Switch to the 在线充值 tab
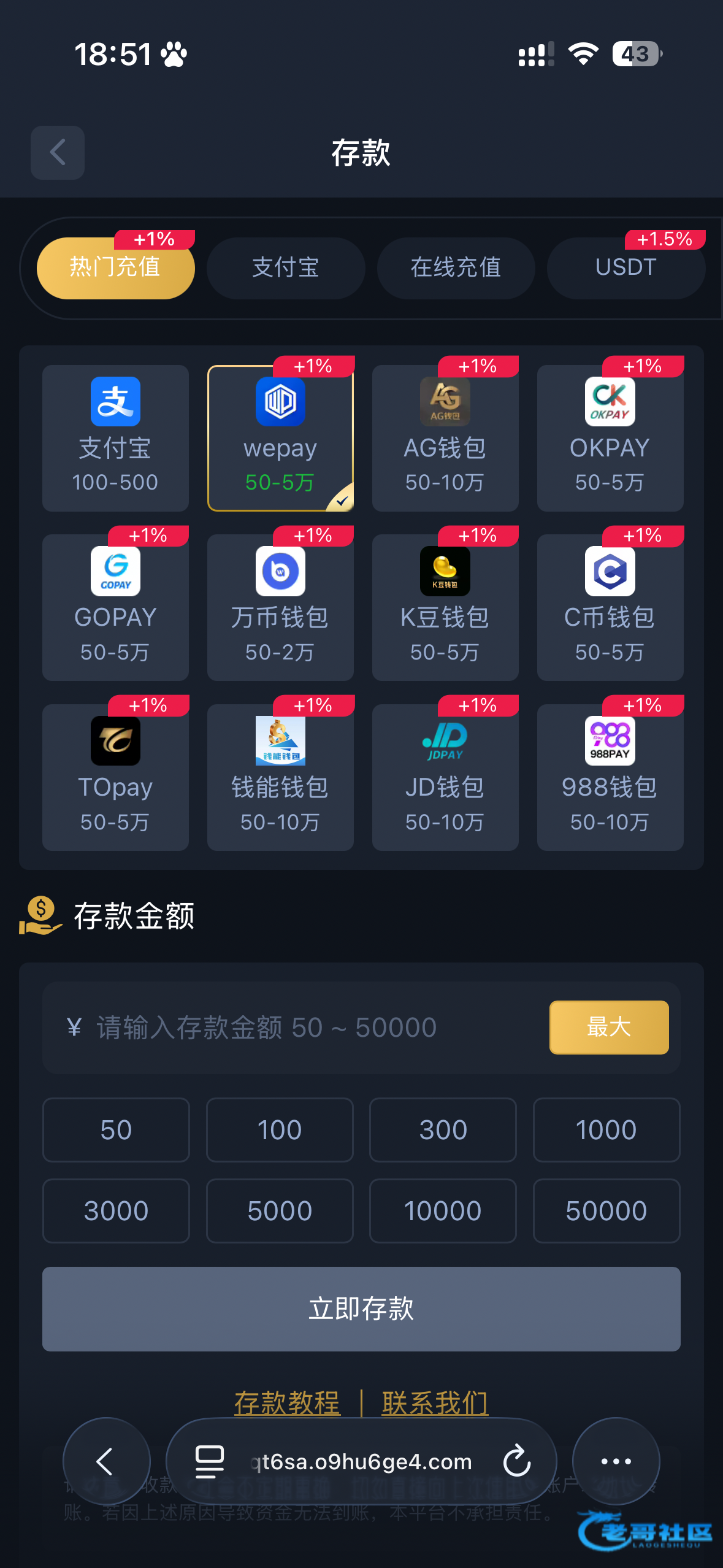This screenshot has width=723, height=1568. point(456,268)
